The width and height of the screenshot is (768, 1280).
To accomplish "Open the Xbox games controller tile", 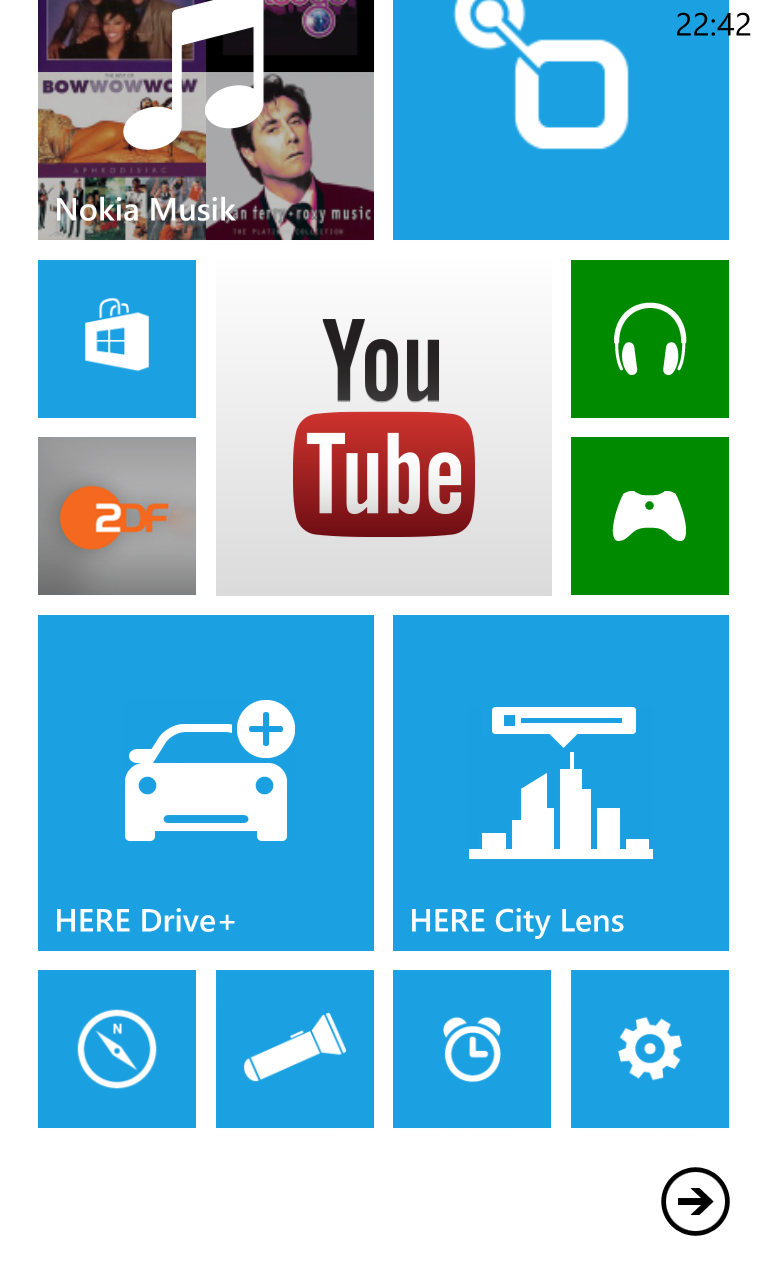I will point(650,516).
